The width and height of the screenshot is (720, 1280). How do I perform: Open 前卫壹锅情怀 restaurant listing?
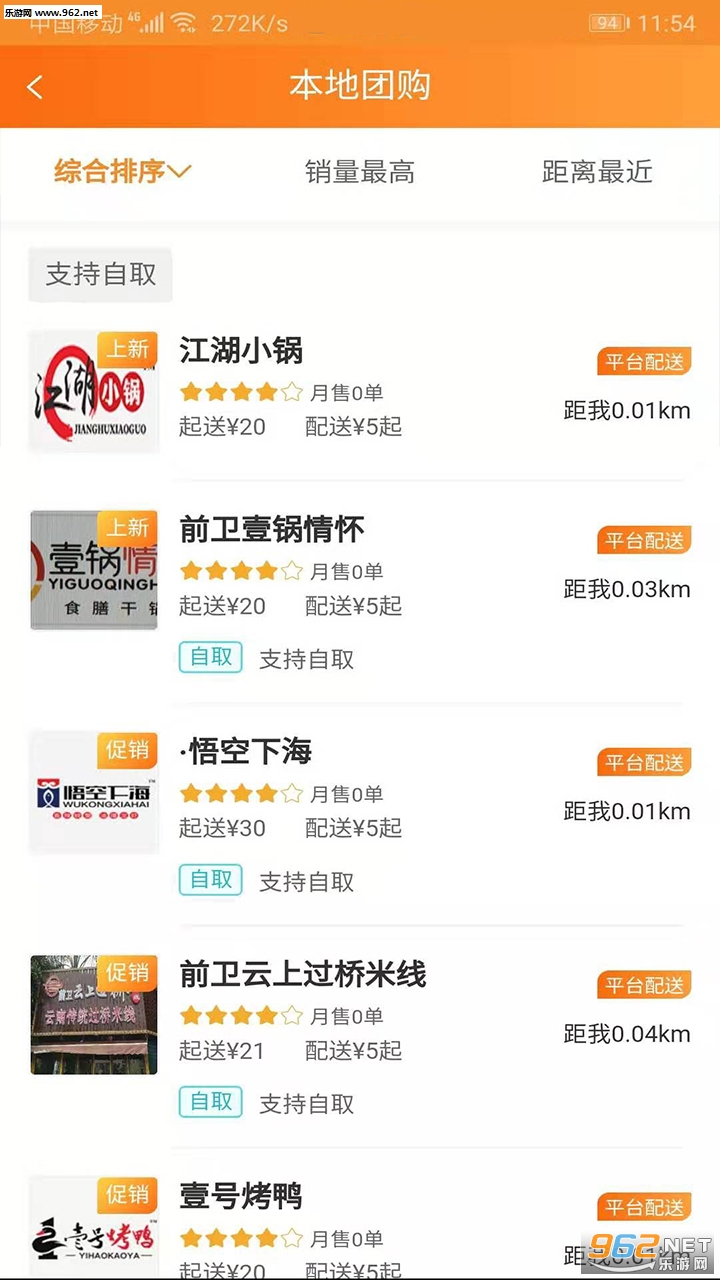pyautogui.click(x=272, y=529)
